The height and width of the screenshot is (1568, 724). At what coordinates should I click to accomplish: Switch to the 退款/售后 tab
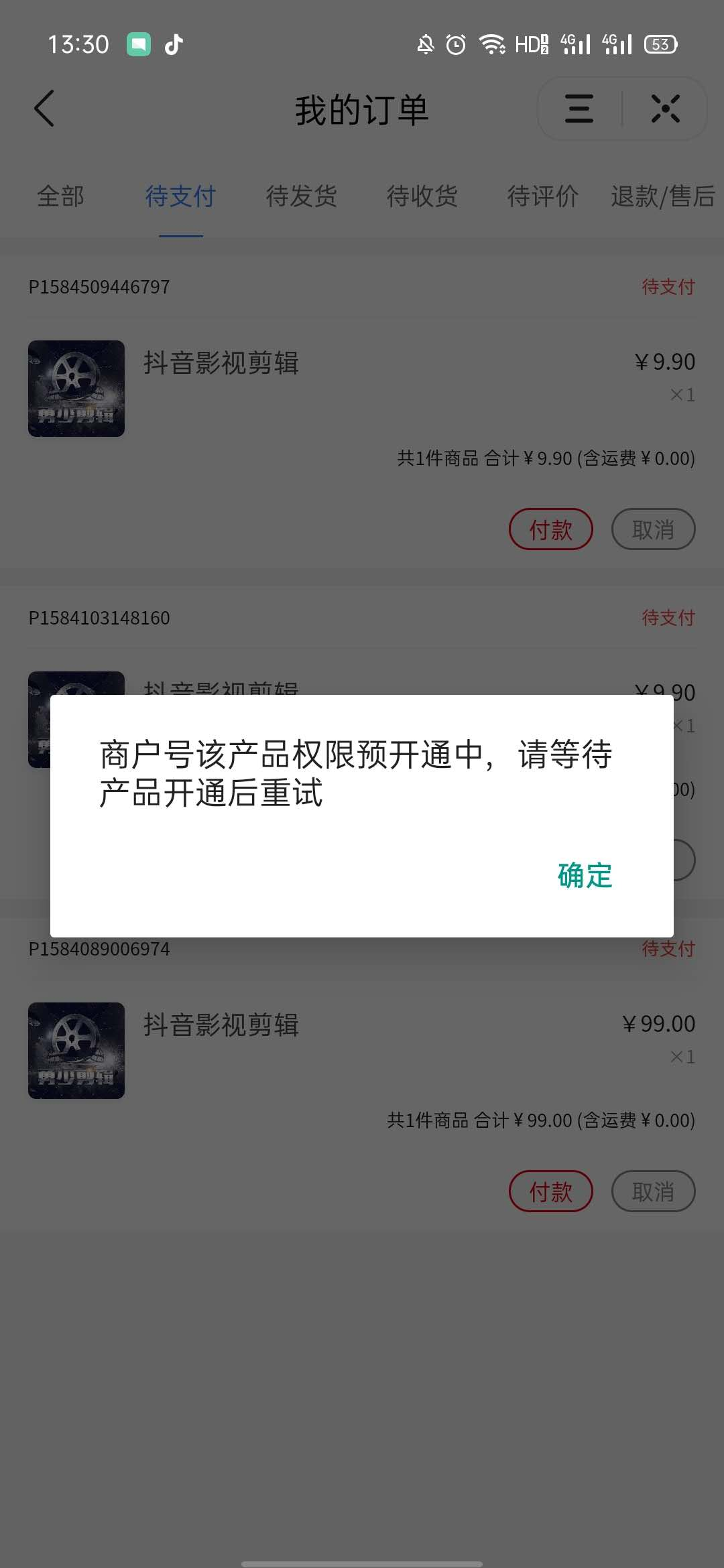tap(662, 196)
